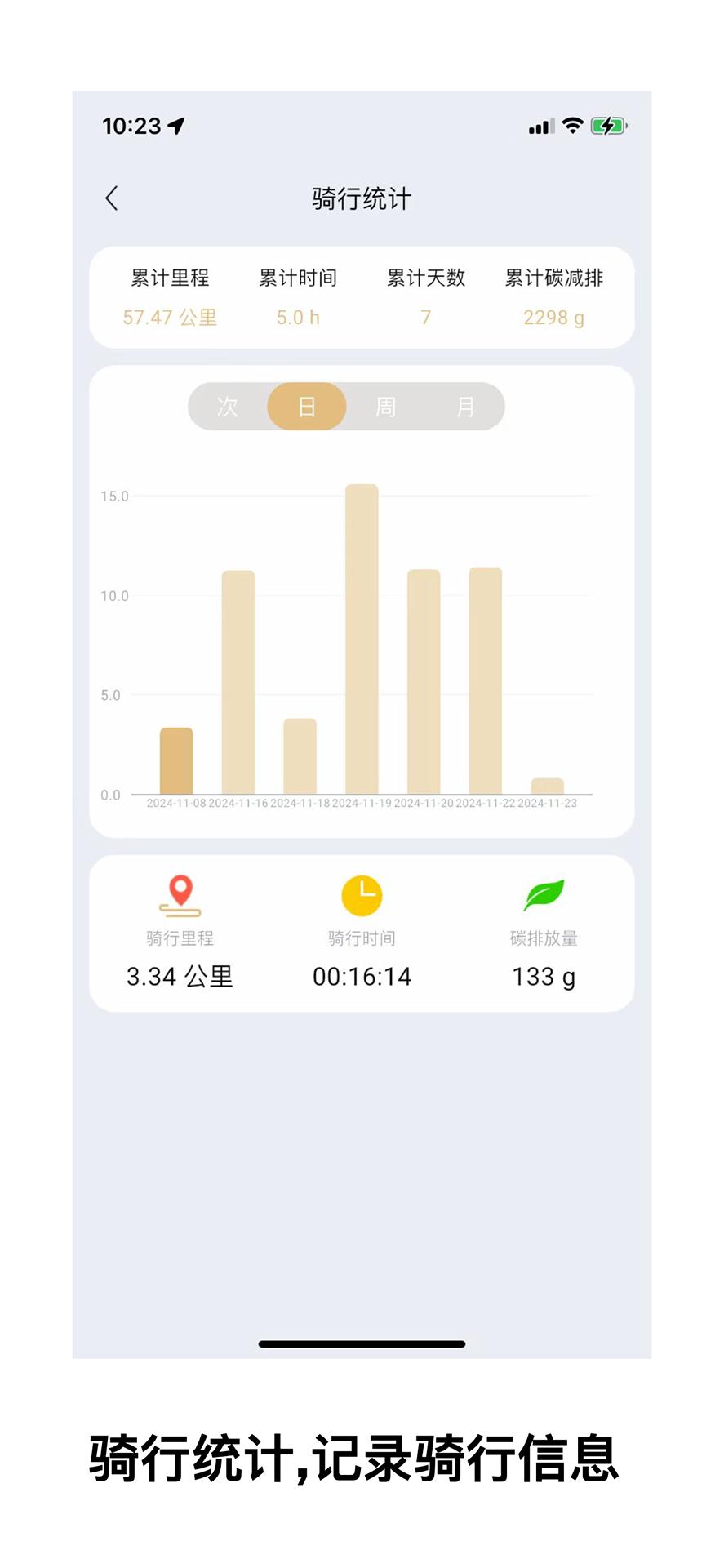This screenshot has height=1568, width=724.
Task: Switch to the 月 statistics view
Action: coord(464,407)
